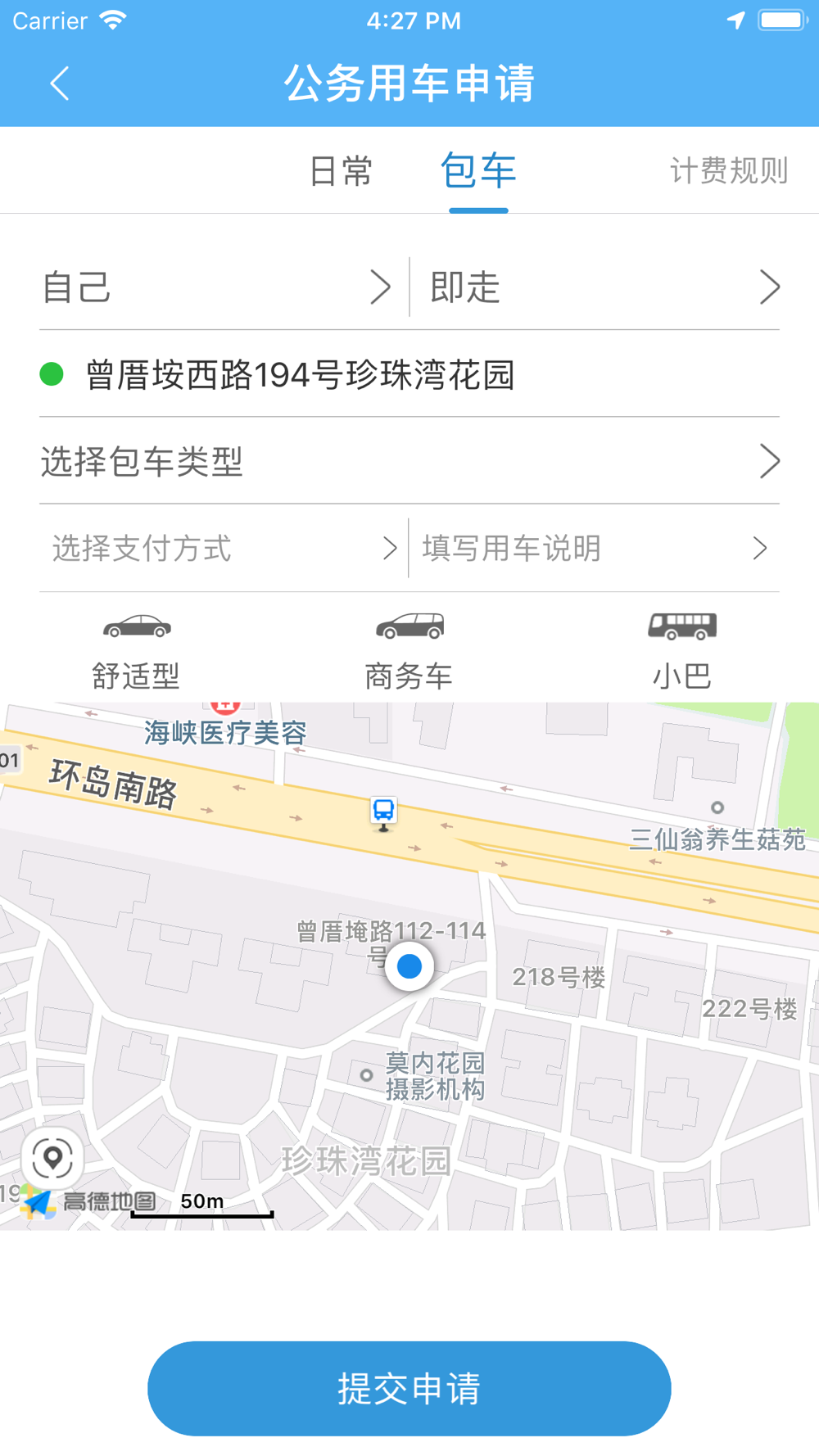Viewport: 819px width, 1456px height.
Task: Open 选择包车类型 picker
Action: pyautogui.click(x=409, y=461)
